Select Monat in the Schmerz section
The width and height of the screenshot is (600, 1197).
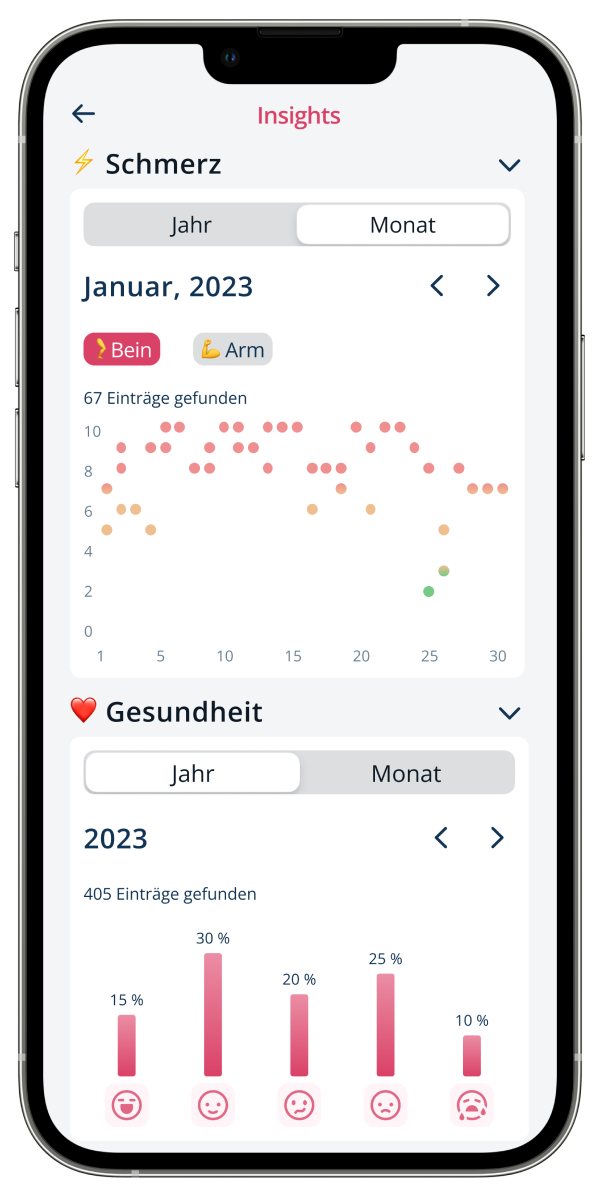pos(403,225)
